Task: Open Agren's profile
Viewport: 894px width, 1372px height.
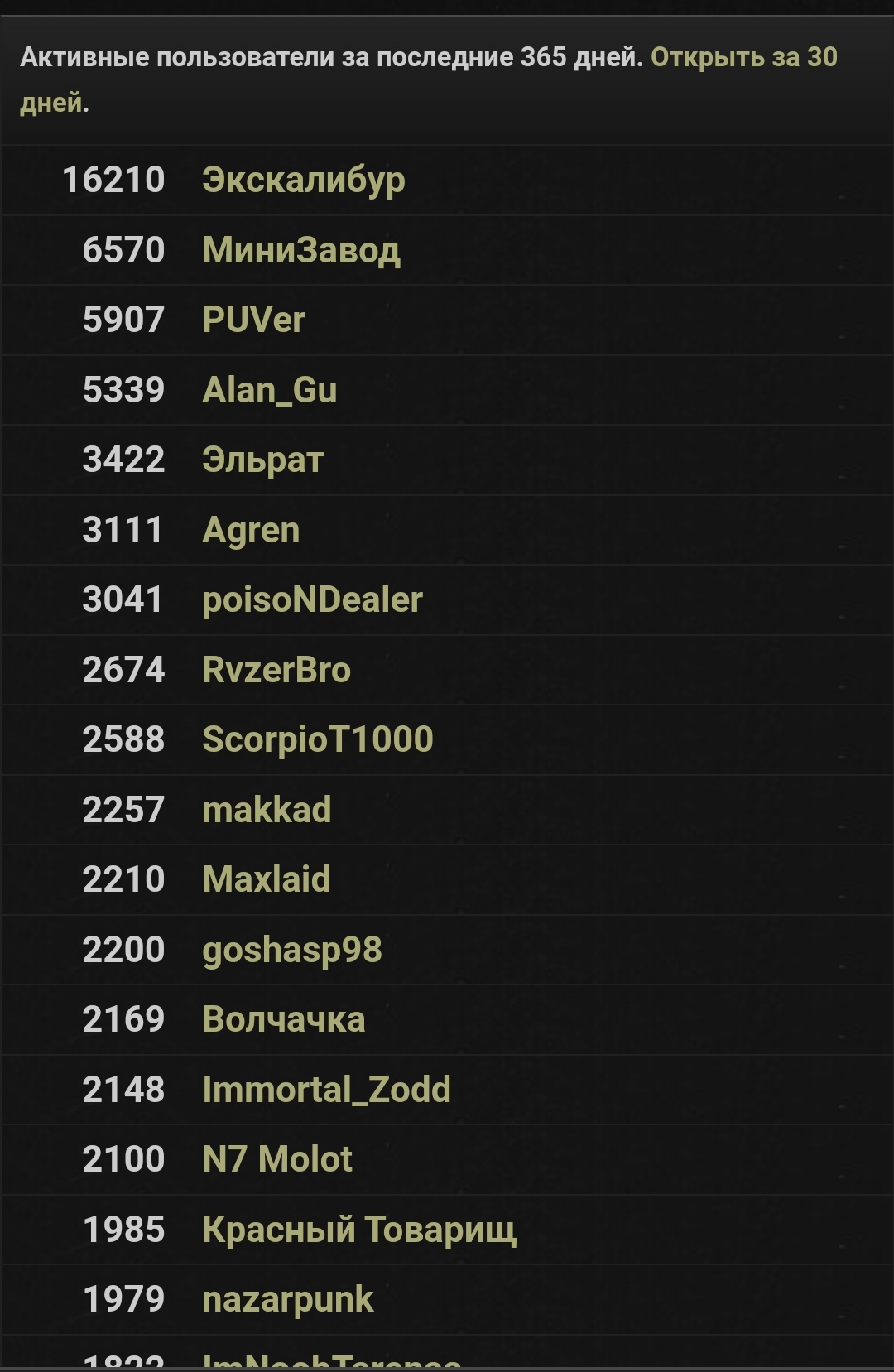Action: (x=250, y=530)
